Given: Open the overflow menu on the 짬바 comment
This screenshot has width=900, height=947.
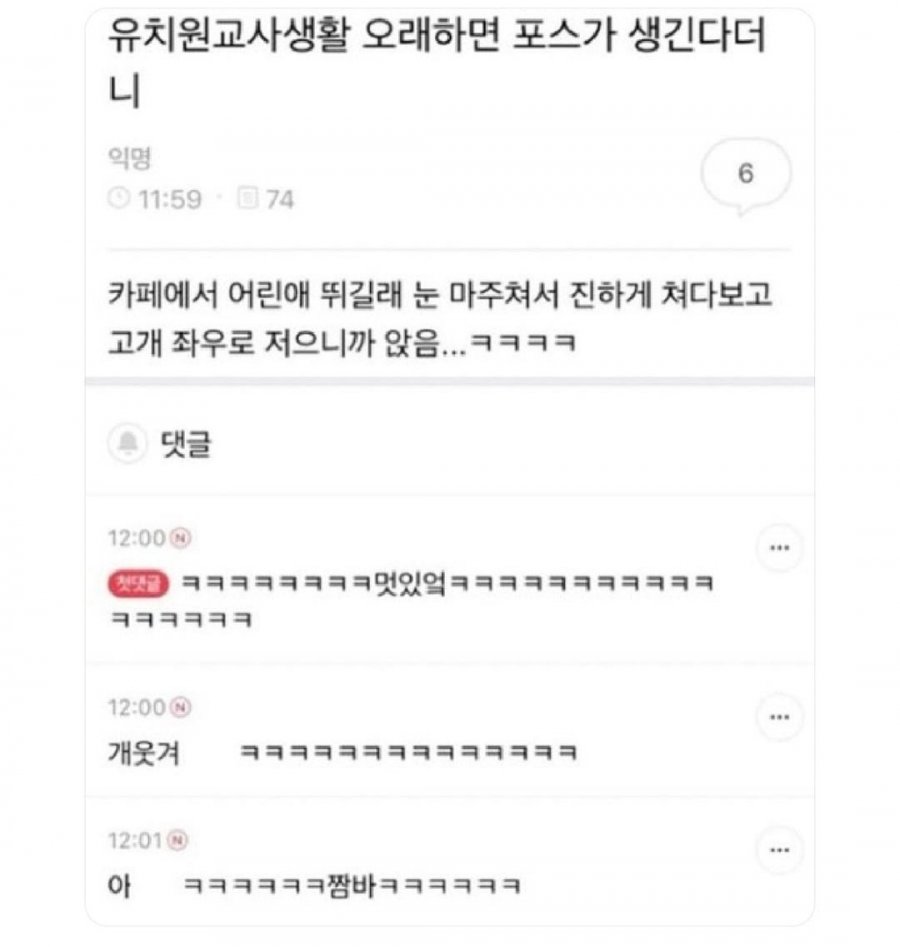Looking at the screenshot, I should [779, 852].
